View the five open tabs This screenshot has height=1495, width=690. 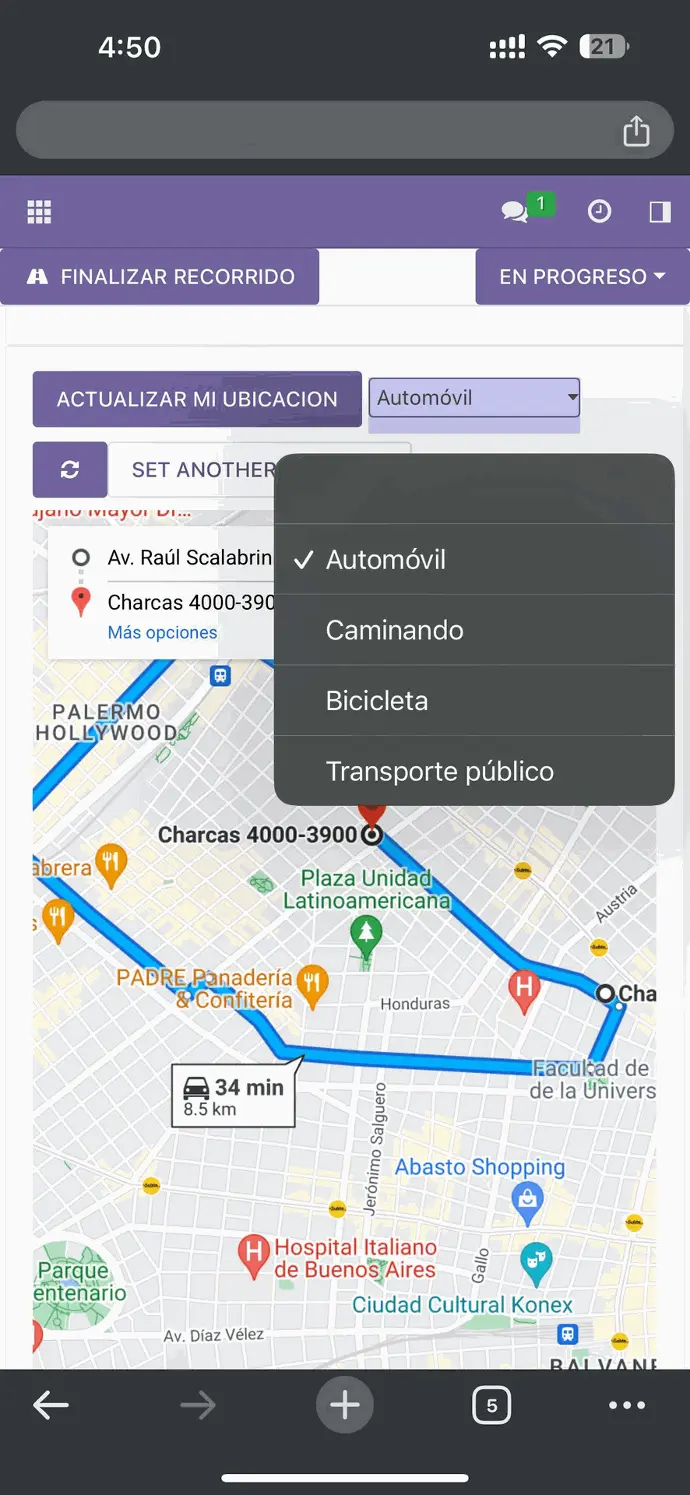[x=491, y=1405]
